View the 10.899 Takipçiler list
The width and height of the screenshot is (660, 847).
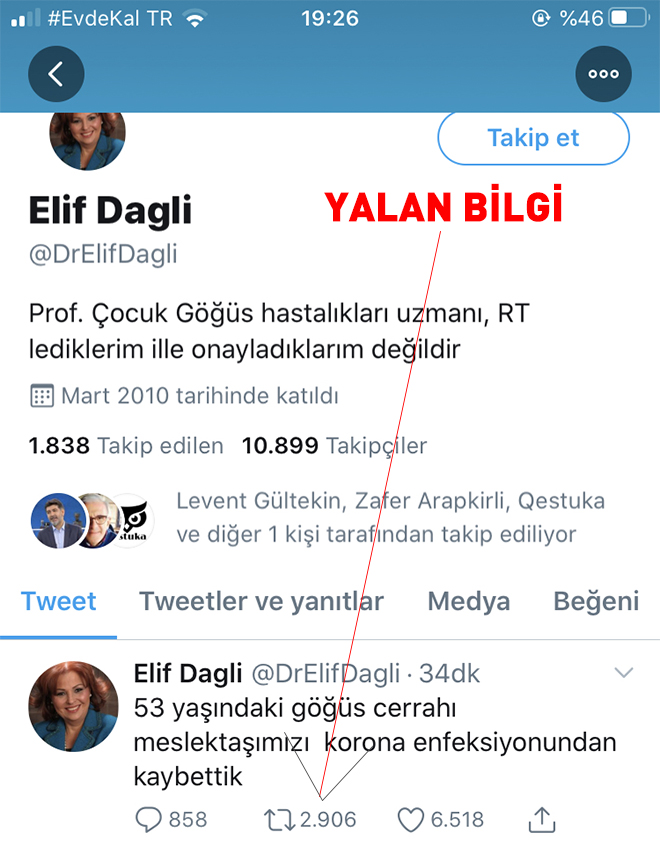(x=334, y=446)
